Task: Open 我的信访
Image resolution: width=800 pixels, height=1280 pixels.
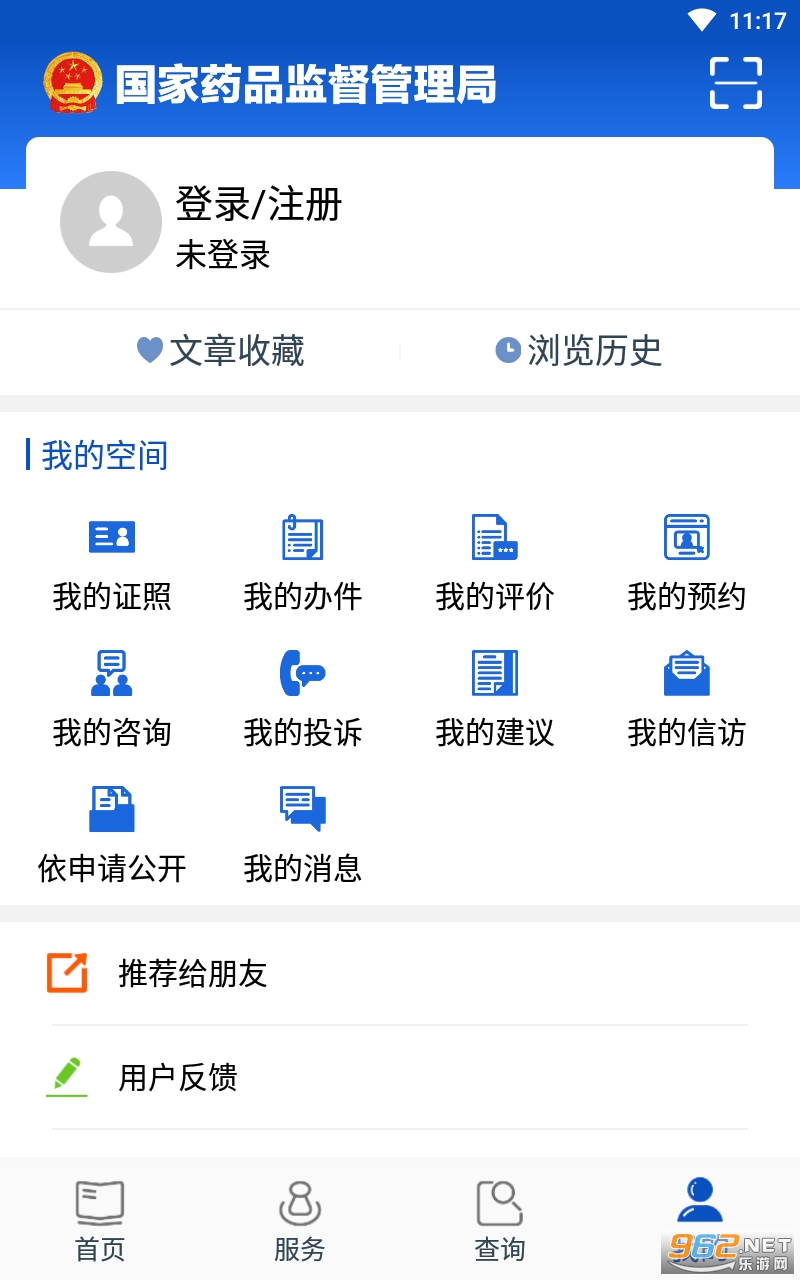Action: pyautogui.click(x=686, y=698)
